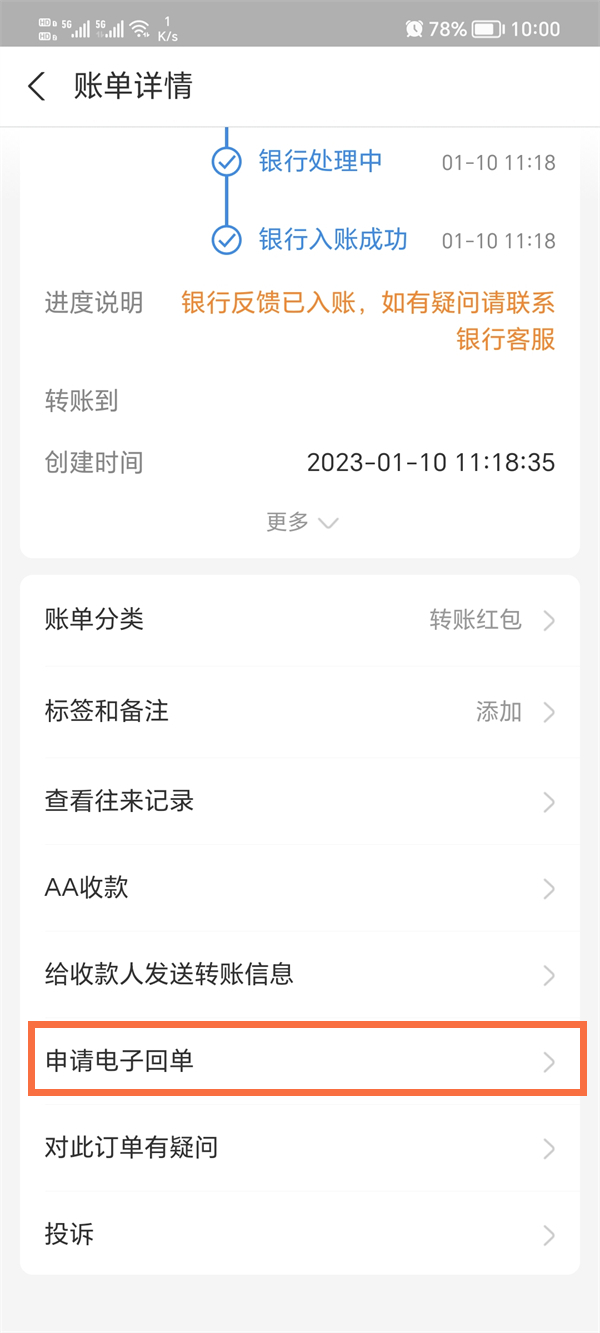Viewport: 600px width, 1333px height.
Task: Expand 更多 bill details
Action: [301, 522]
